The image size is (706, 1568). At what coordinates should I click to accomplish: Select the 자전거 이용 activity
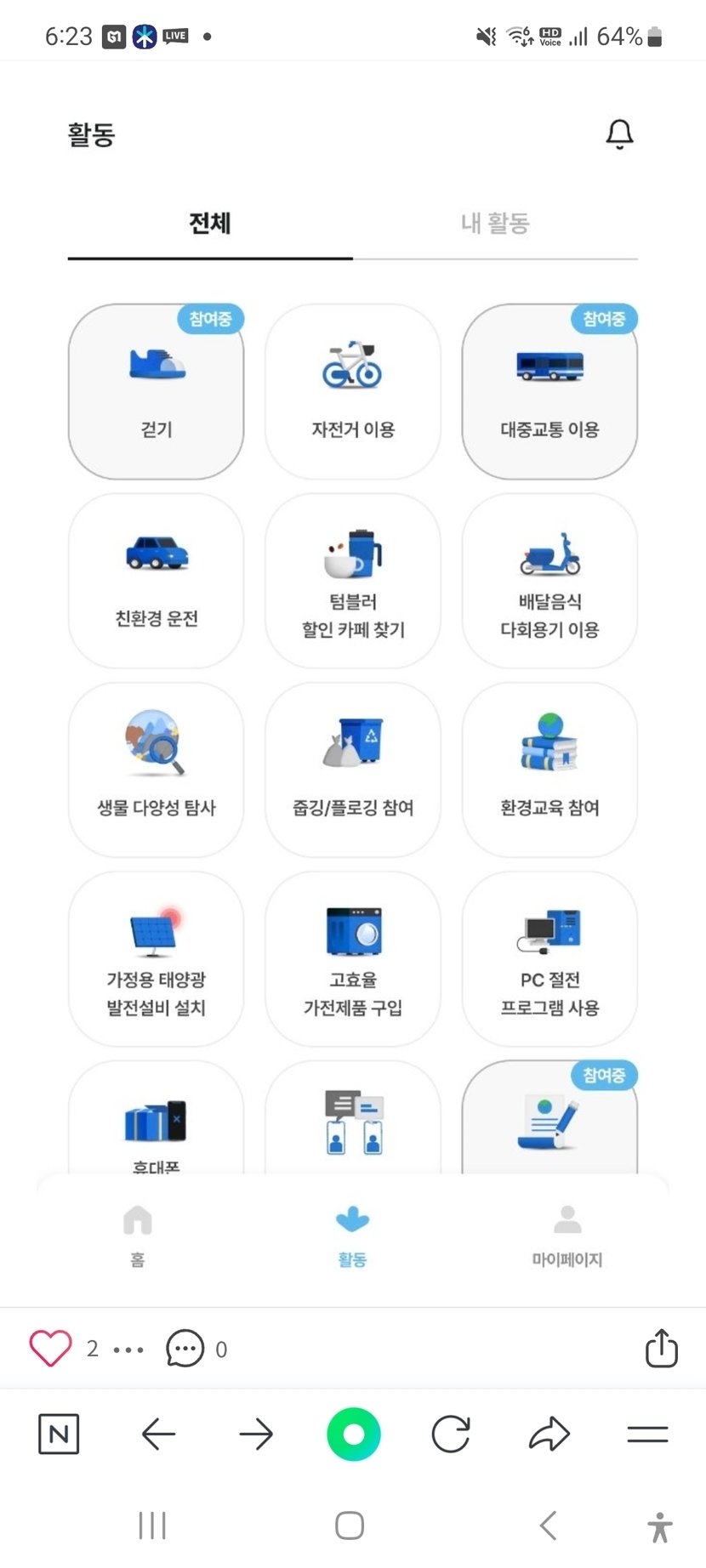353,392
